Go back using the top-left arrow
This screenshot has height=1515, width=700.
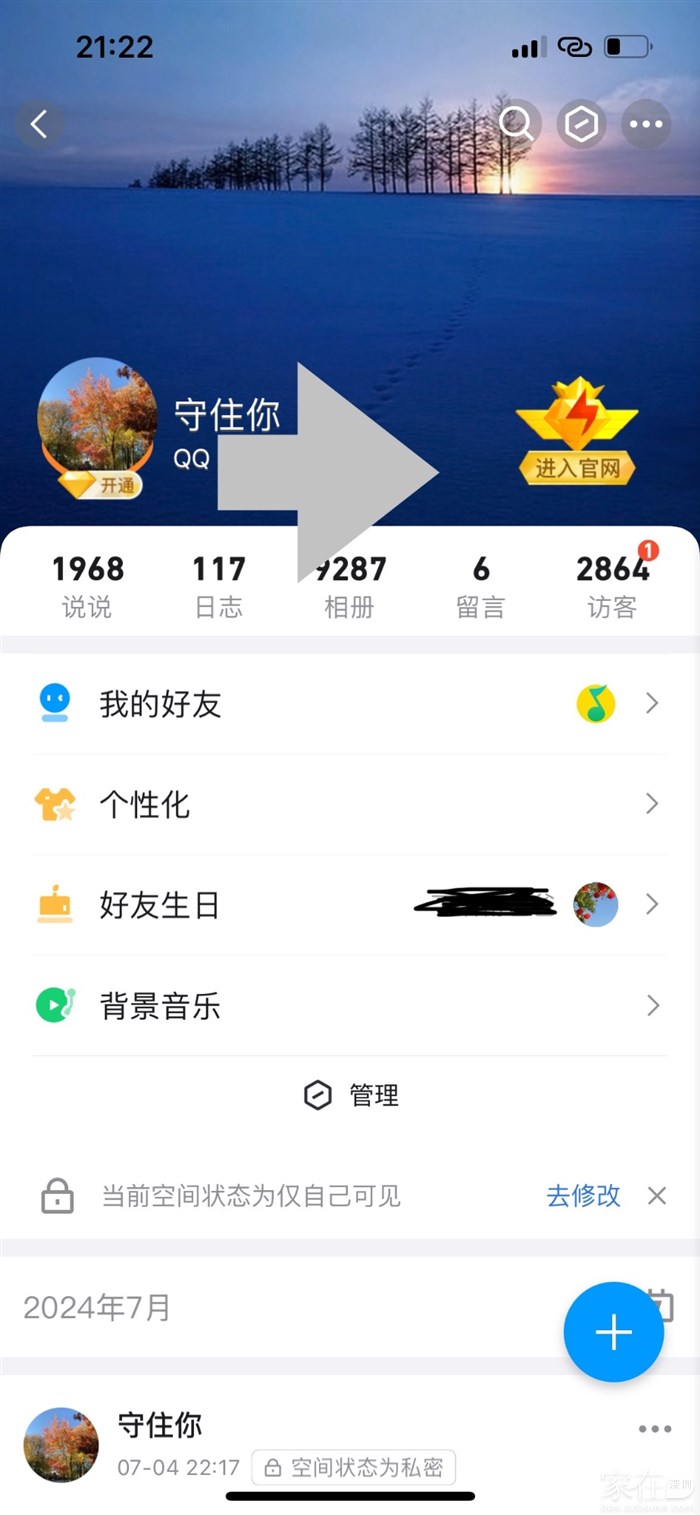pyautogui.click(x=39, y=125)
